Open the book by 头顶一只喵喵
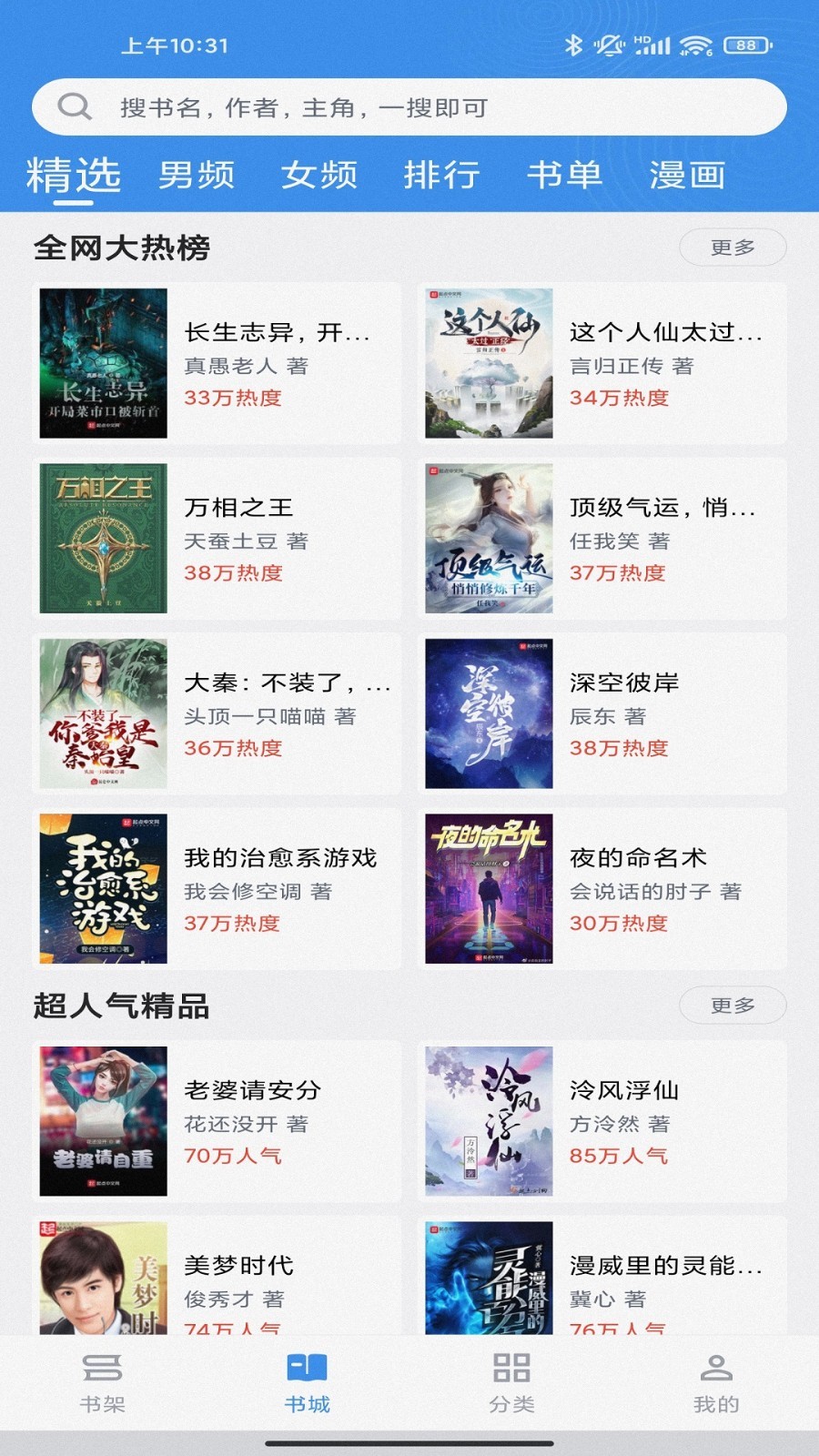The height and width of the screenshot is (1456, 819). [x=217, y=713]
